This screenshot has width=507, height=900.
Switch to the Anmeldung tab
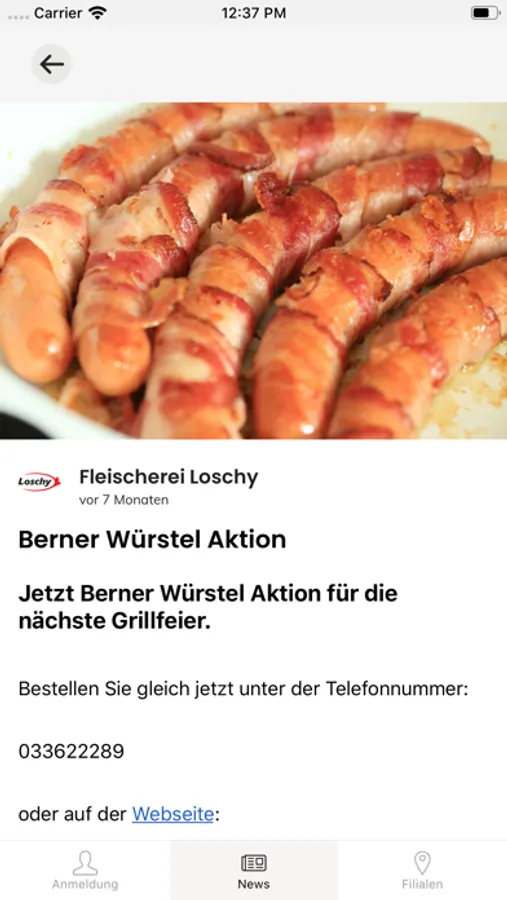coord(85,870)
